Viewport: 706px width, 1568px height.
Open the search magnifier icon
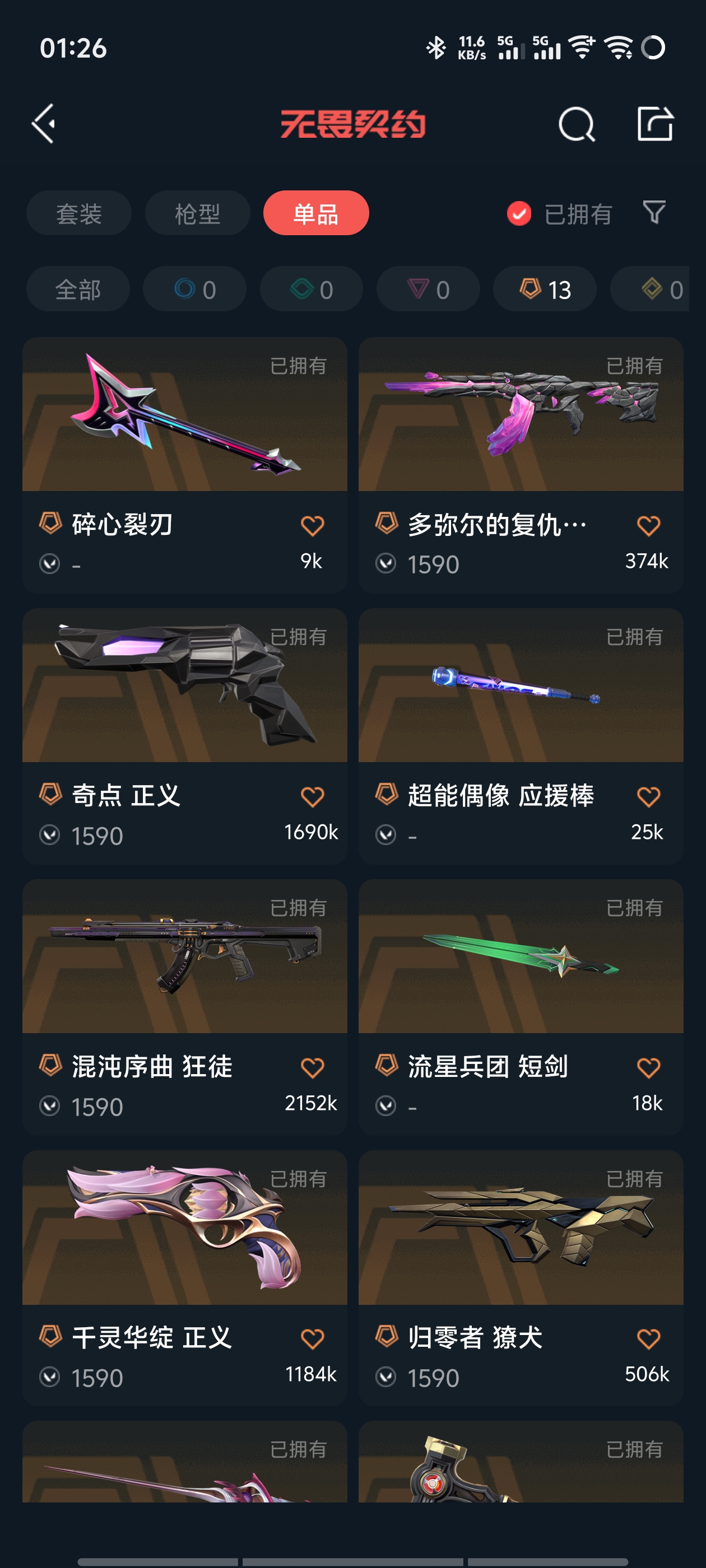575,125
